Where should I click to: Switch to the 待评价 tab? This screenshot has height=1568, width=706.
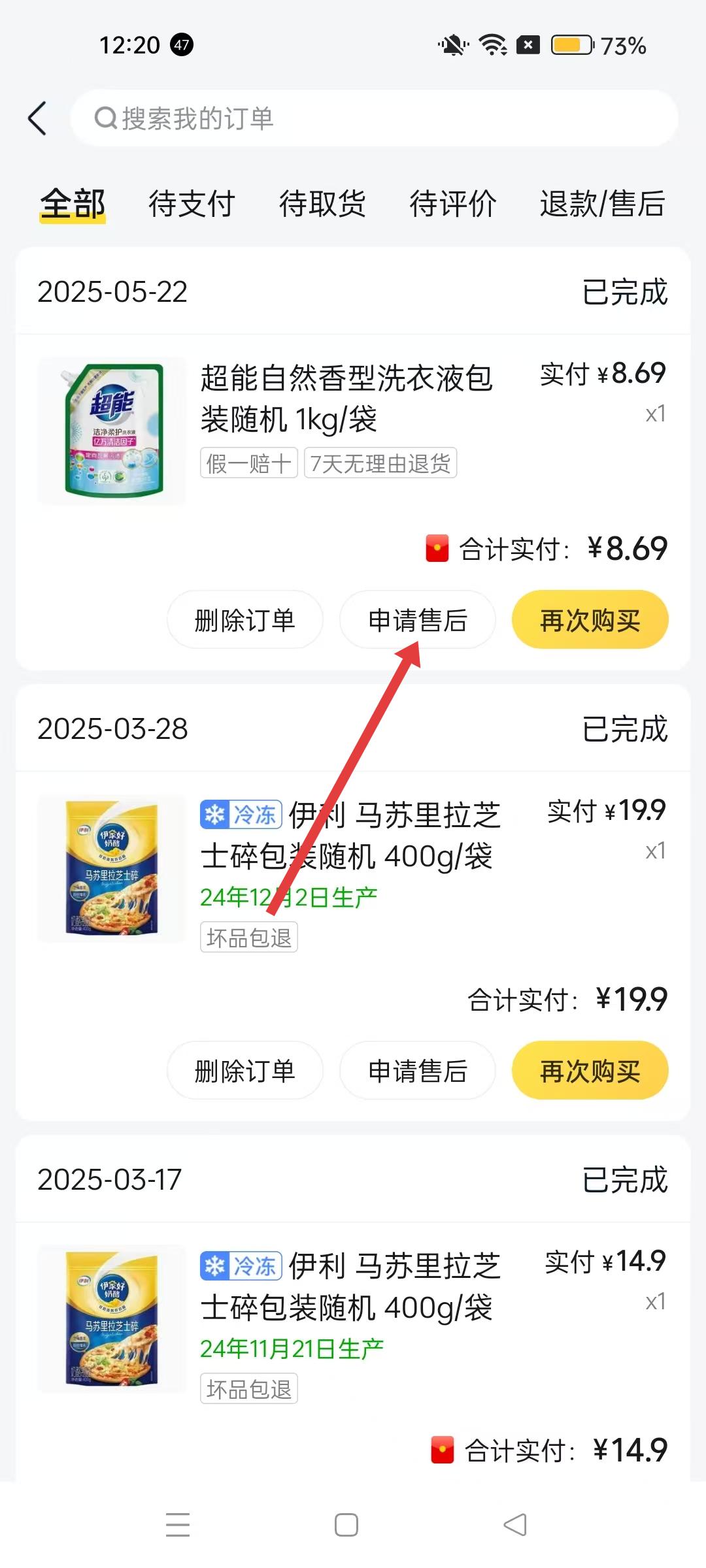click(452, 203)
